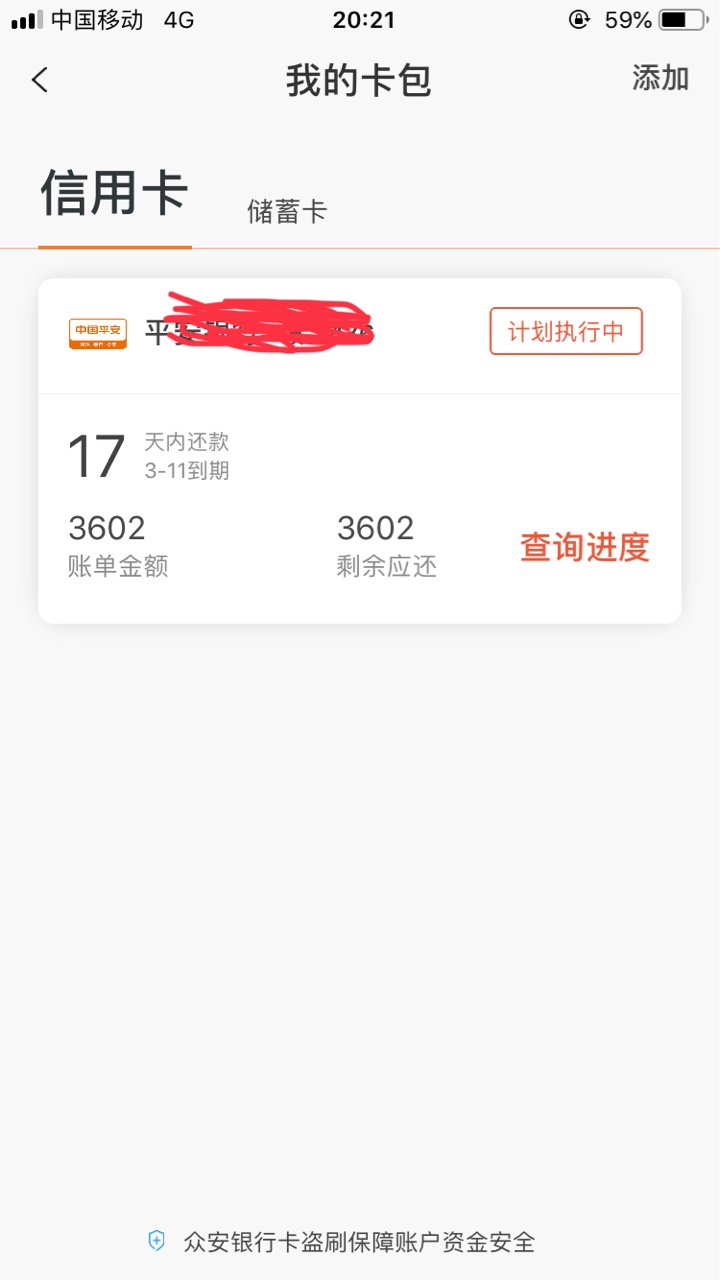The image size is (720, 1280).
Task: Switch to the 储蓄卡 tab
Action: click(x=287, y=212)
